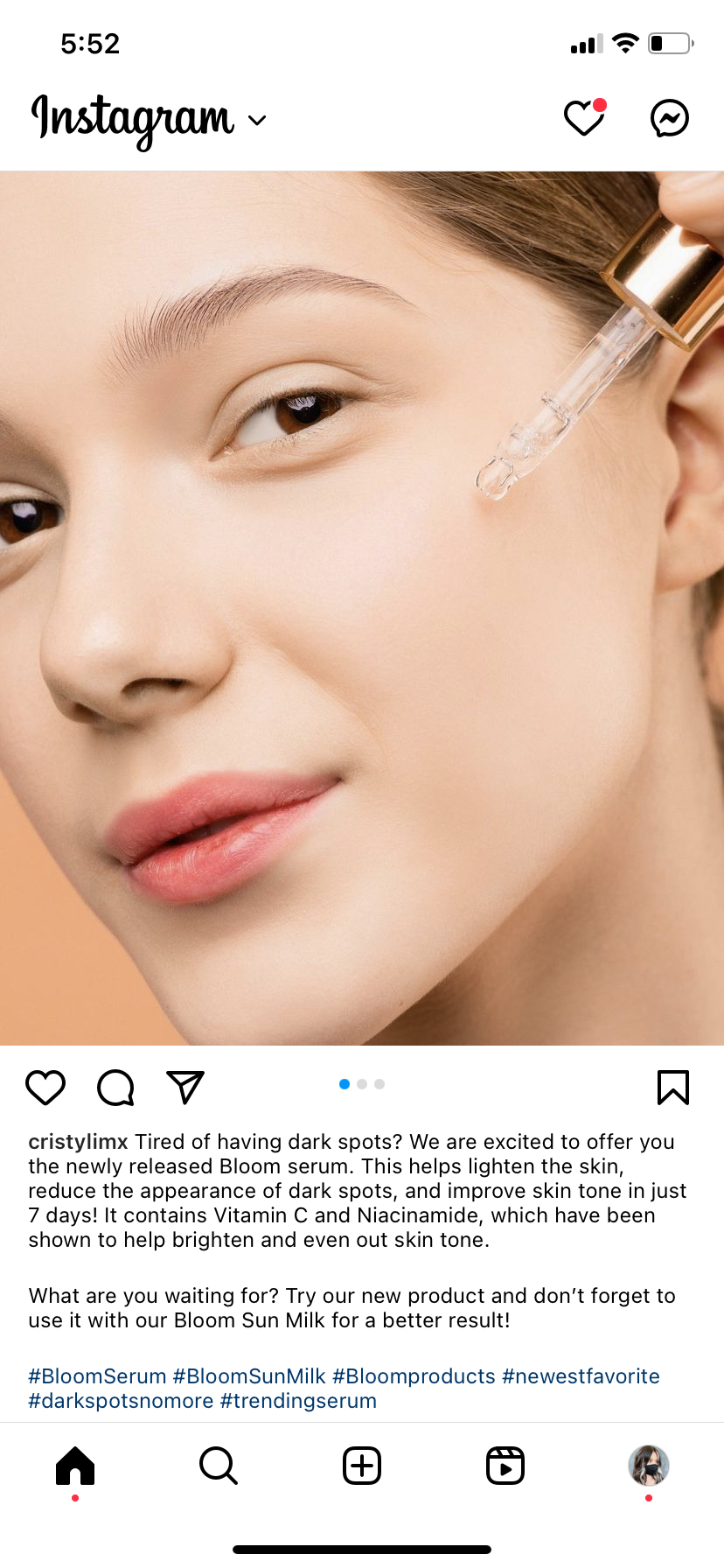Like cristylimx's Bloom serum post
The height and width of the screenshot is (1568, 724).
coord(45,1087)
